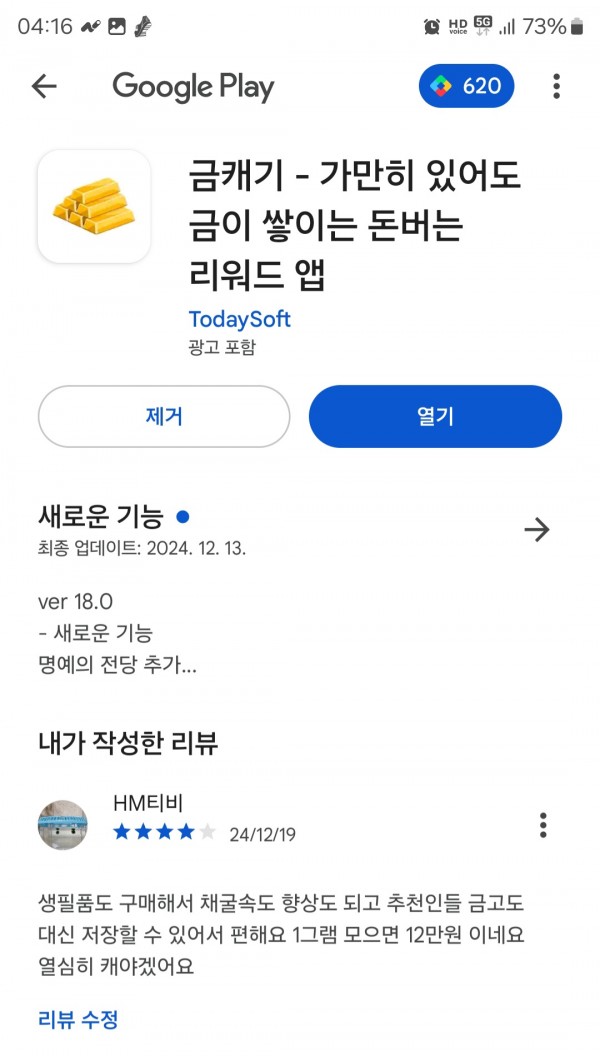The image size is (600, 1056).
Task: Expand the 새로운 기능 section arrow
Action: pos(537,529)
